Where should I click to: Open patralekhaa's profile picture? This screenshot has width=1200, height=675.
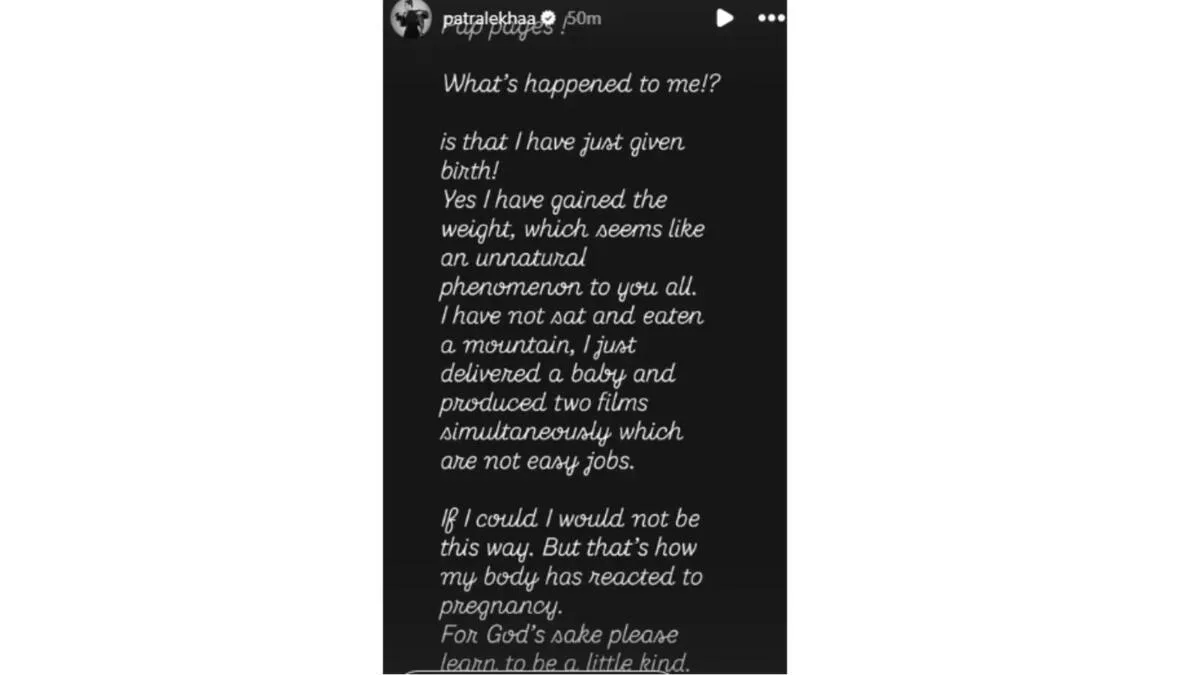pos(410,18)
